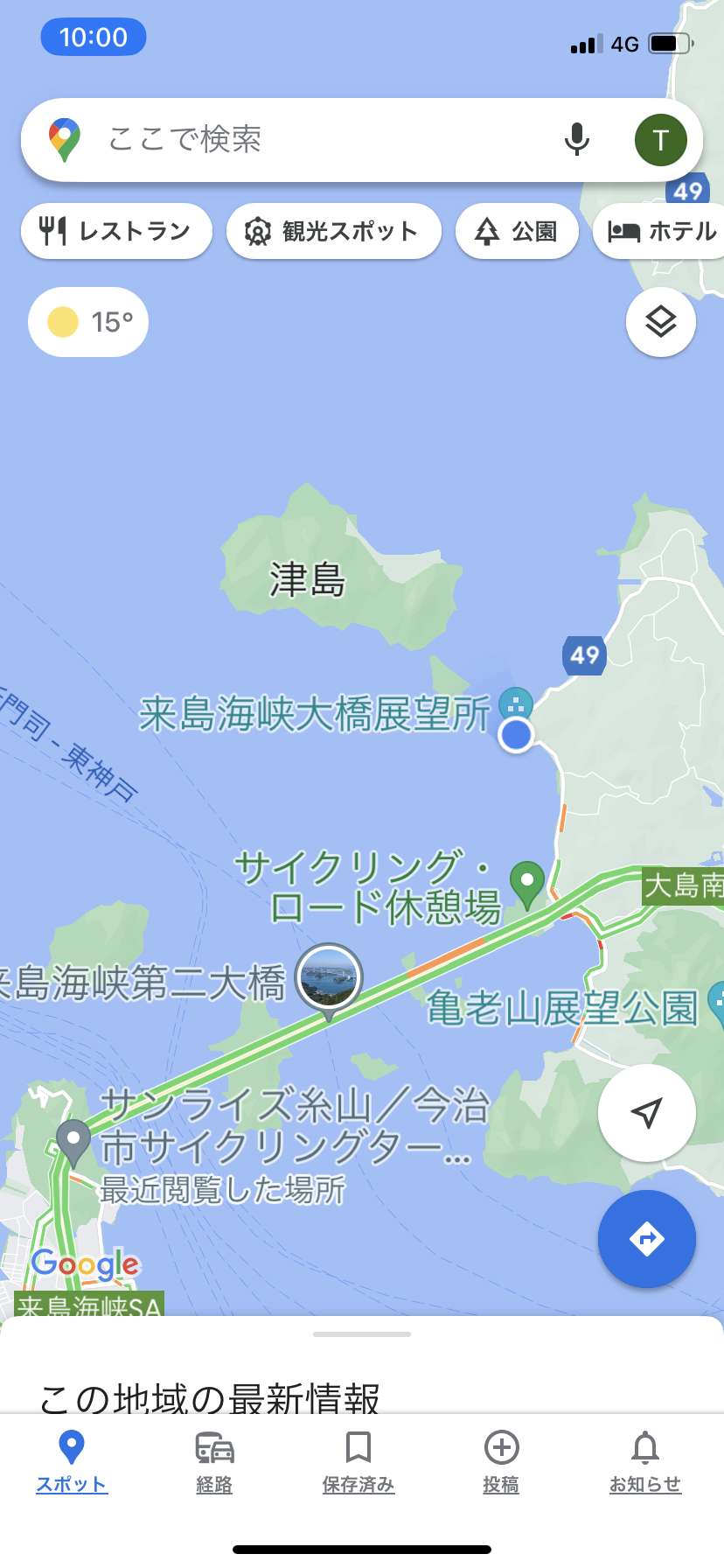724x1568 pixels.
Task: Open the サンライズ糸山 recently viewed pin
Action: (x=73, y=1143)
